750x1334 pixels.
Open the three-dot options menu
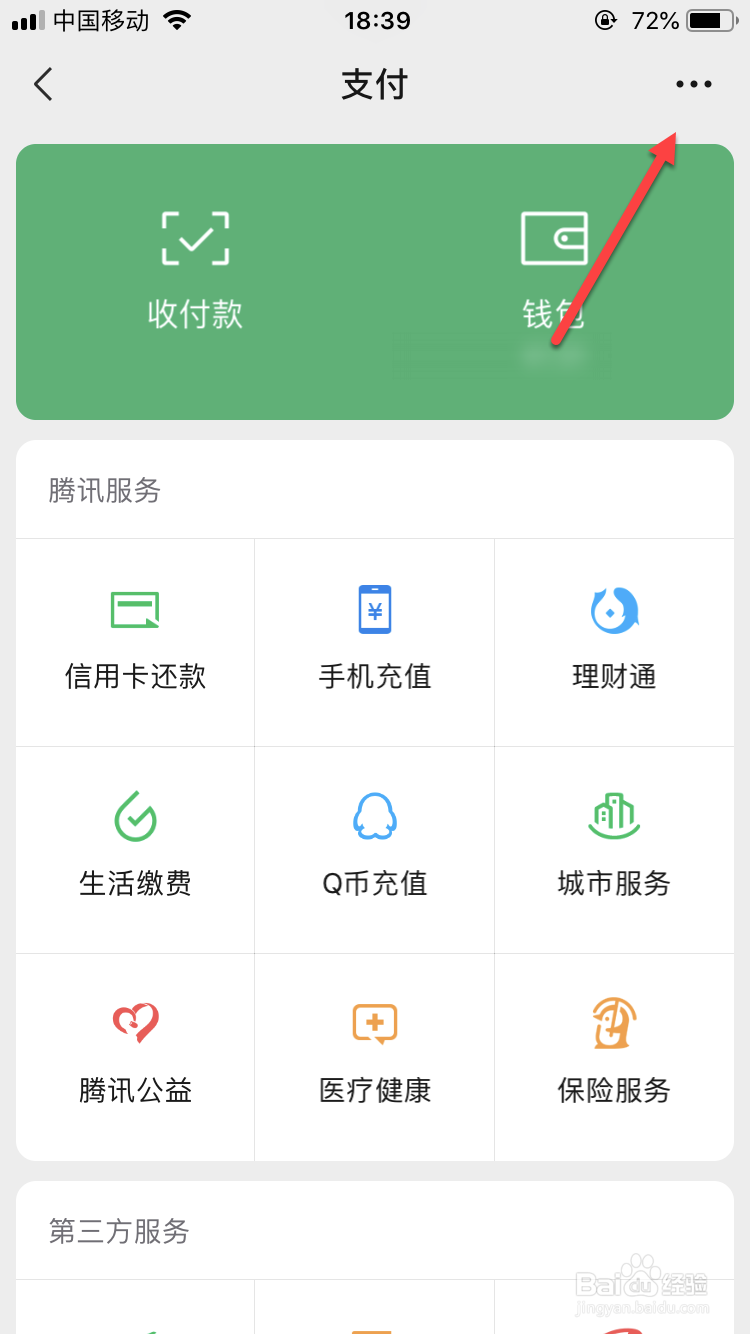click(x=694, y=84)
